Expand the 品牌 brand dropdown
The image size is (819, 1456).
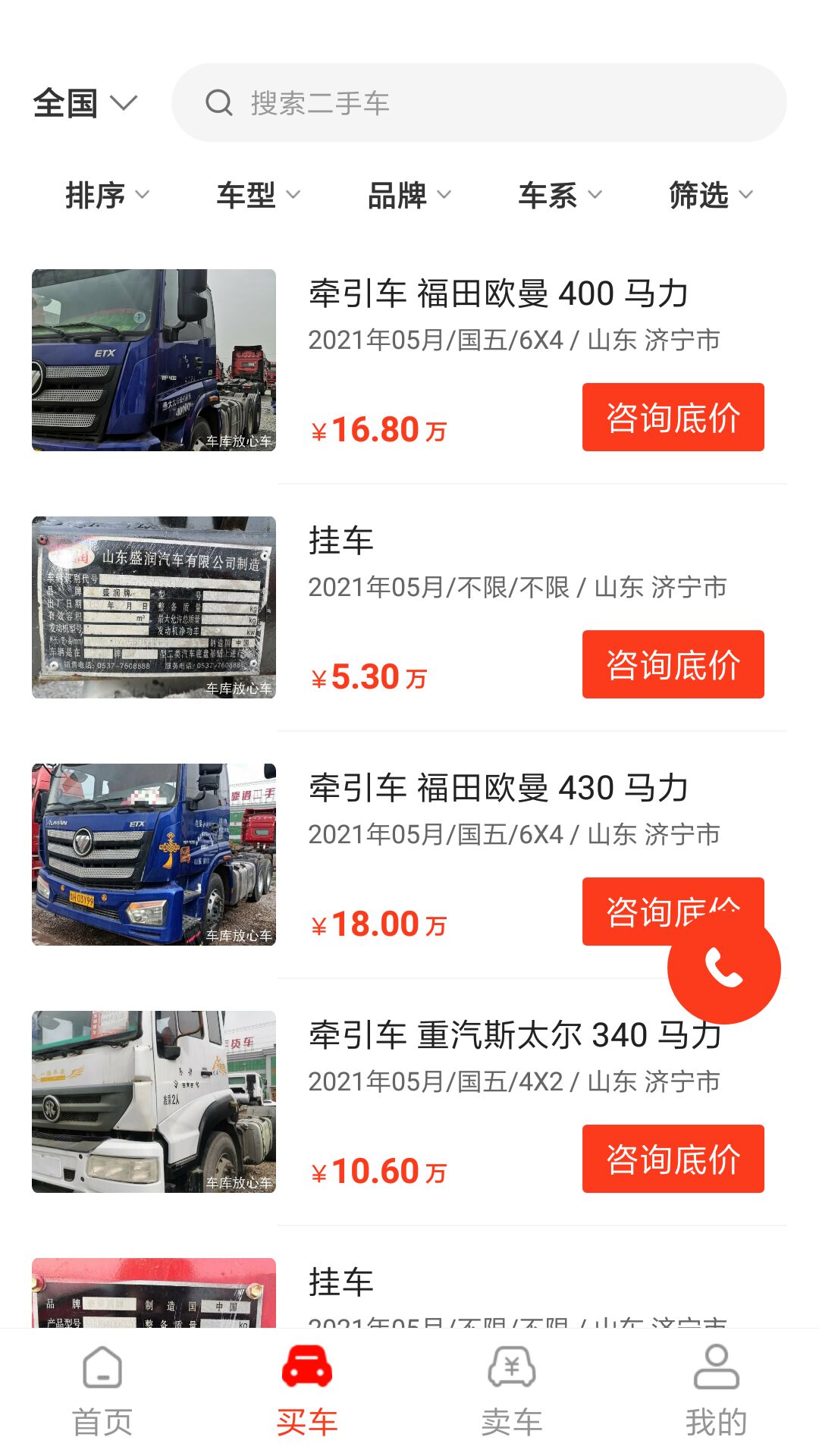(409, 196)
